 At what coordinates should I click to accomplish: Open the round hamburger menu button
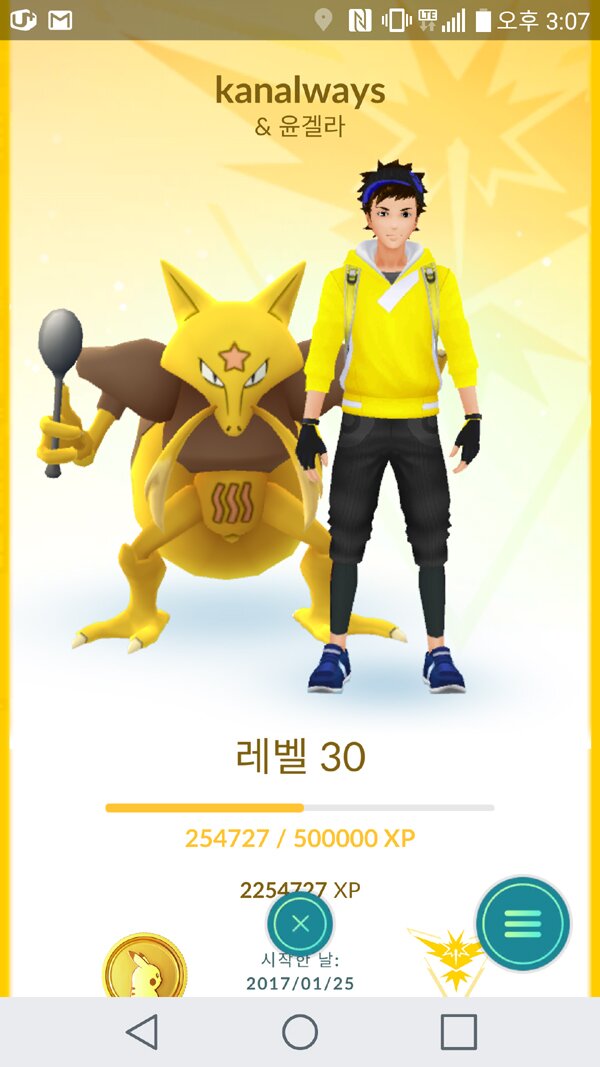[x=523, y=924]
